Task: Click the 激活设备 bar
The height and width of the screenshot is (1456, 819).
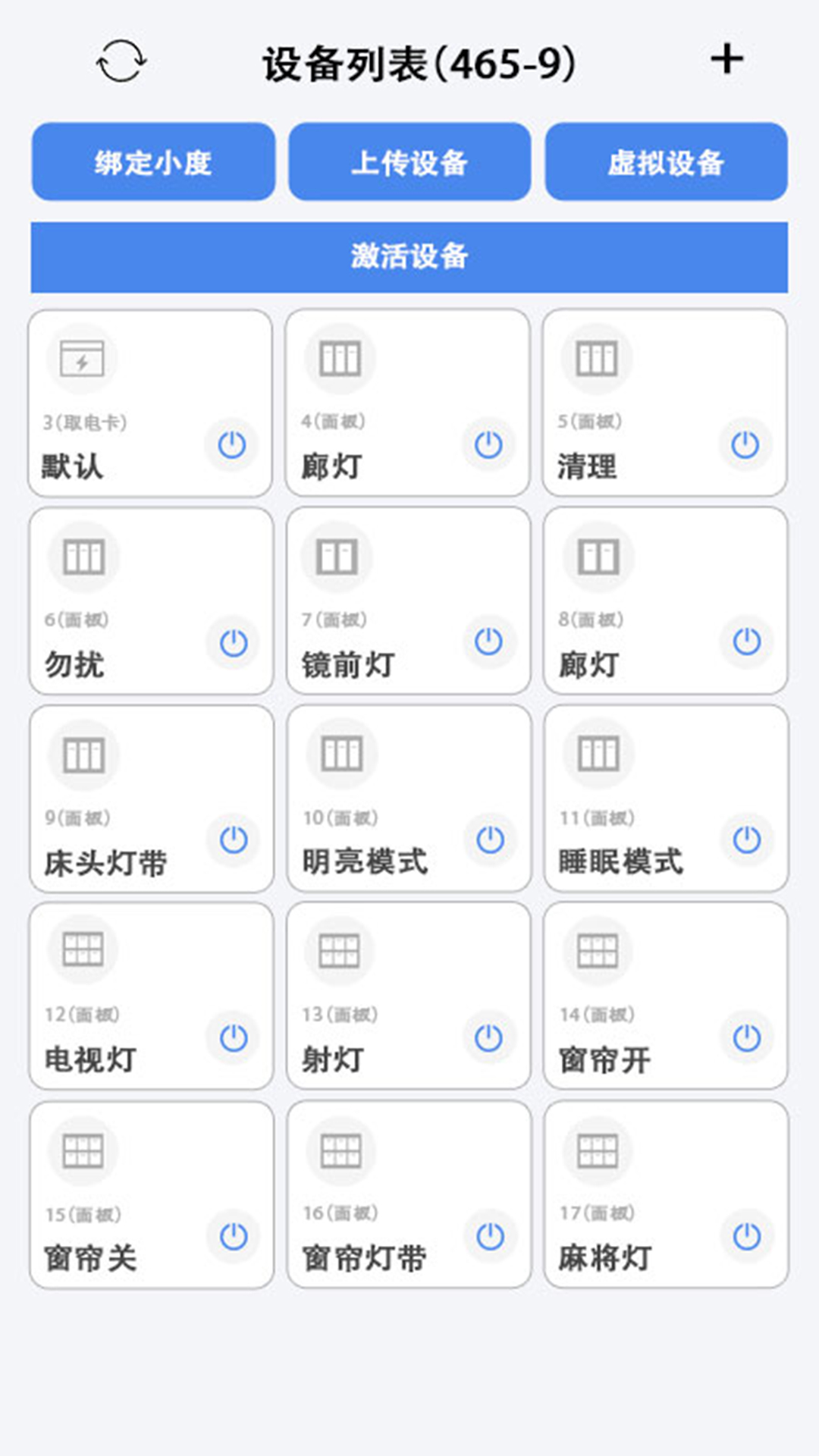Action: click(409, 256)
